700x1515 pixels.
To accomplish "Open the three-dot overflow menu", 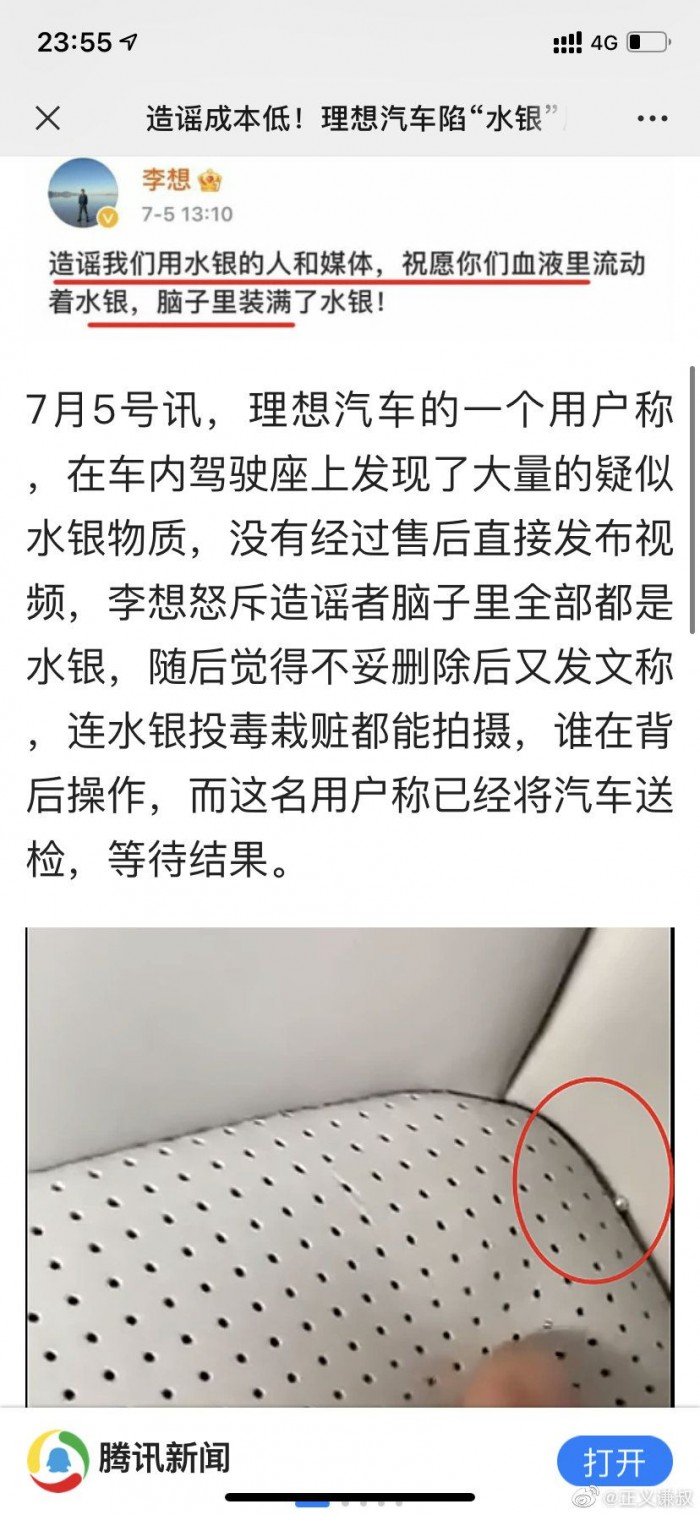I will pyautogui.click(x=650, y=120).
